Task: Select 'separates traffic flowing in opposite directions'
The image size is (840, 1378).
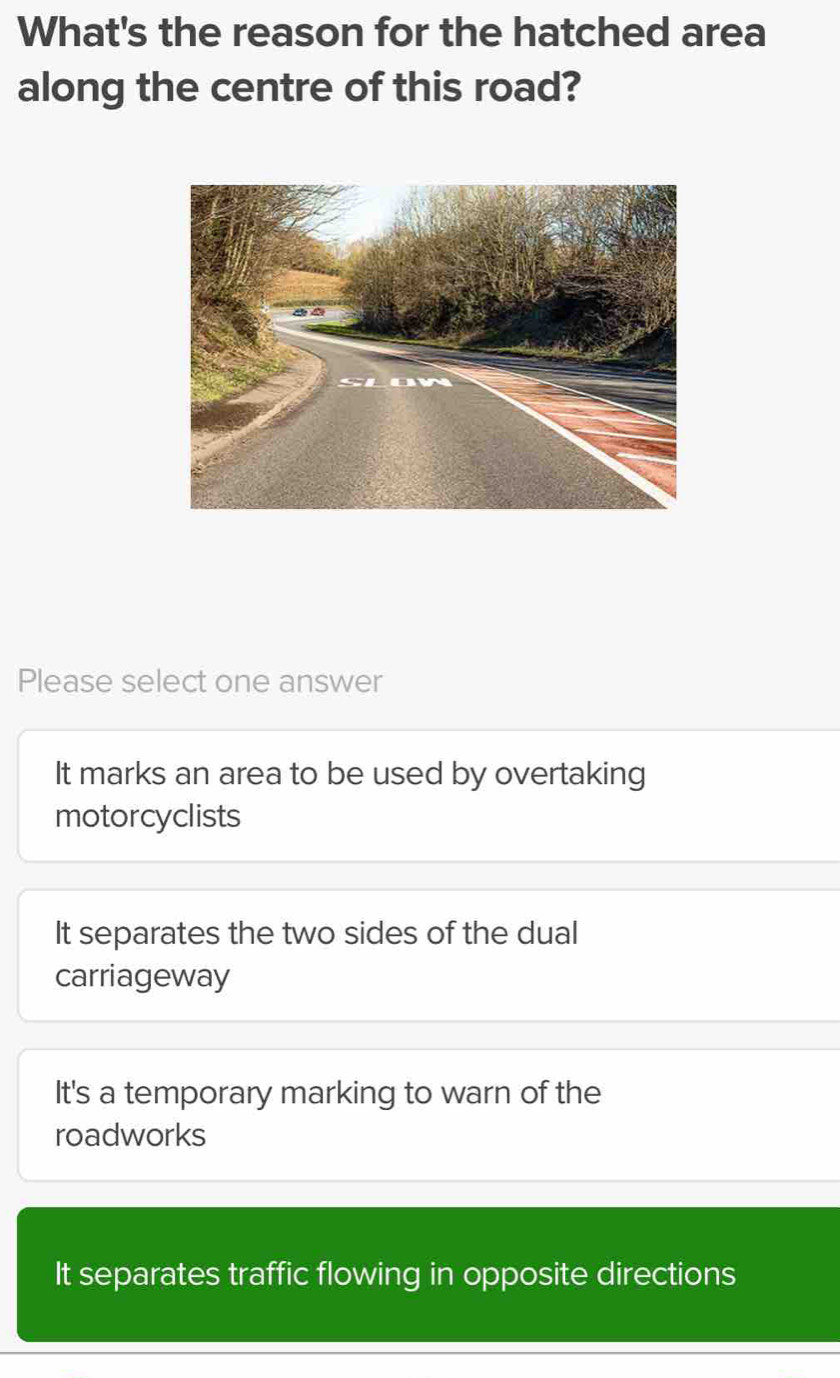Action: click(428, 1275)
